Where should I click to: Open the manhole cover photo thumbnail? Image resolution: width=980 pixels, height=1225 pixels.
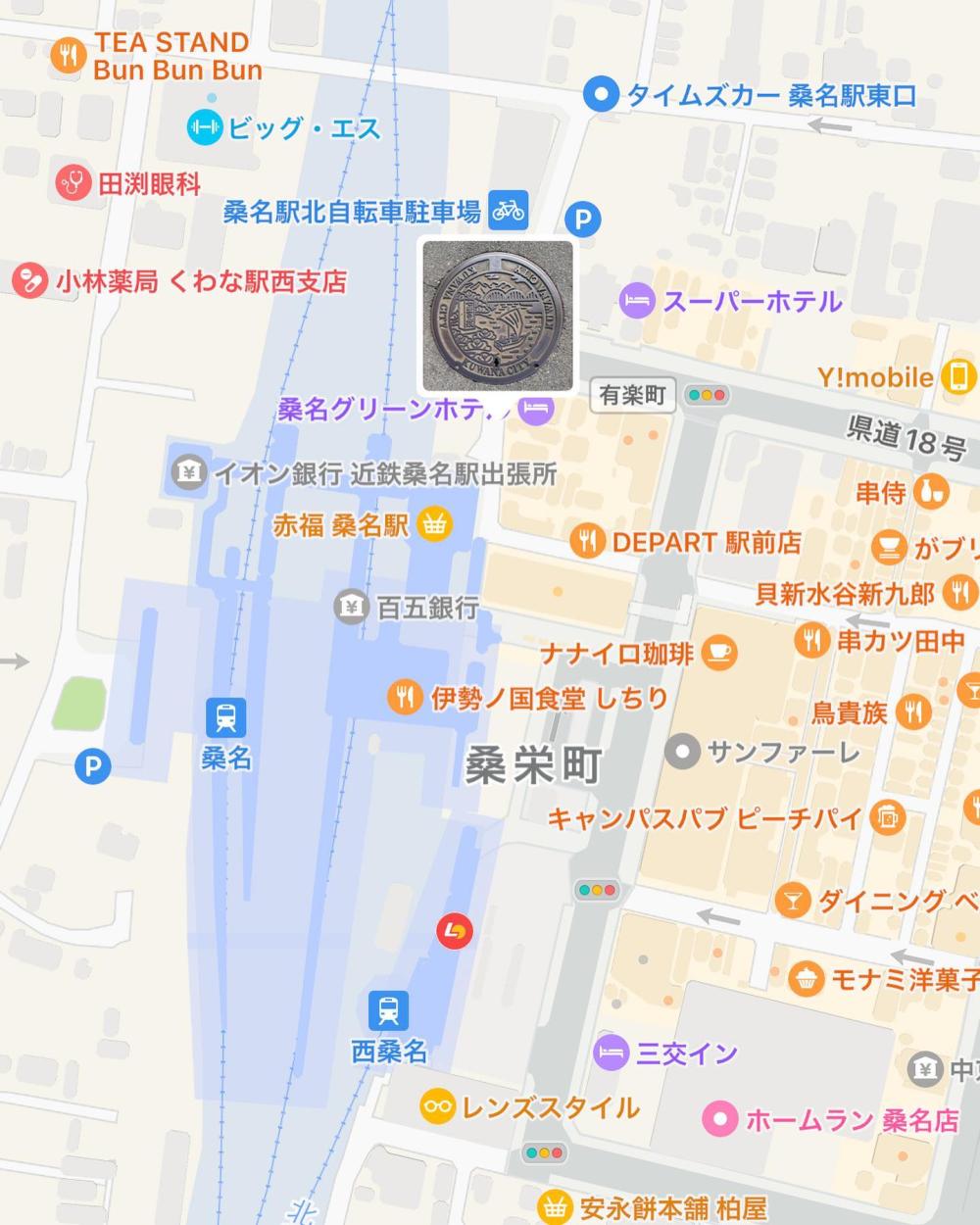pyautogui.click(x=497, y=316)
